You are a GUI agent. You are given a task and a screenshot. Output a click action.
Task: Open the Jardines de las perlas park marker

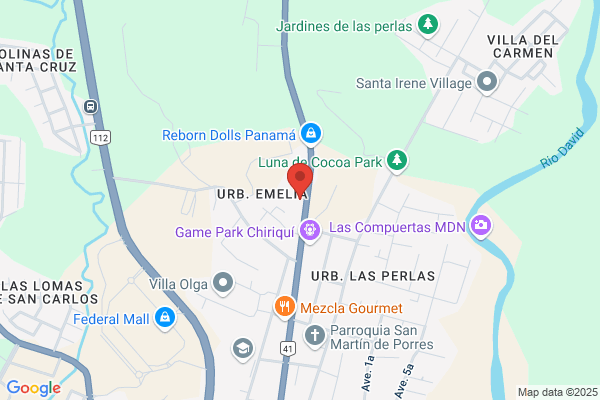point(428,25)
